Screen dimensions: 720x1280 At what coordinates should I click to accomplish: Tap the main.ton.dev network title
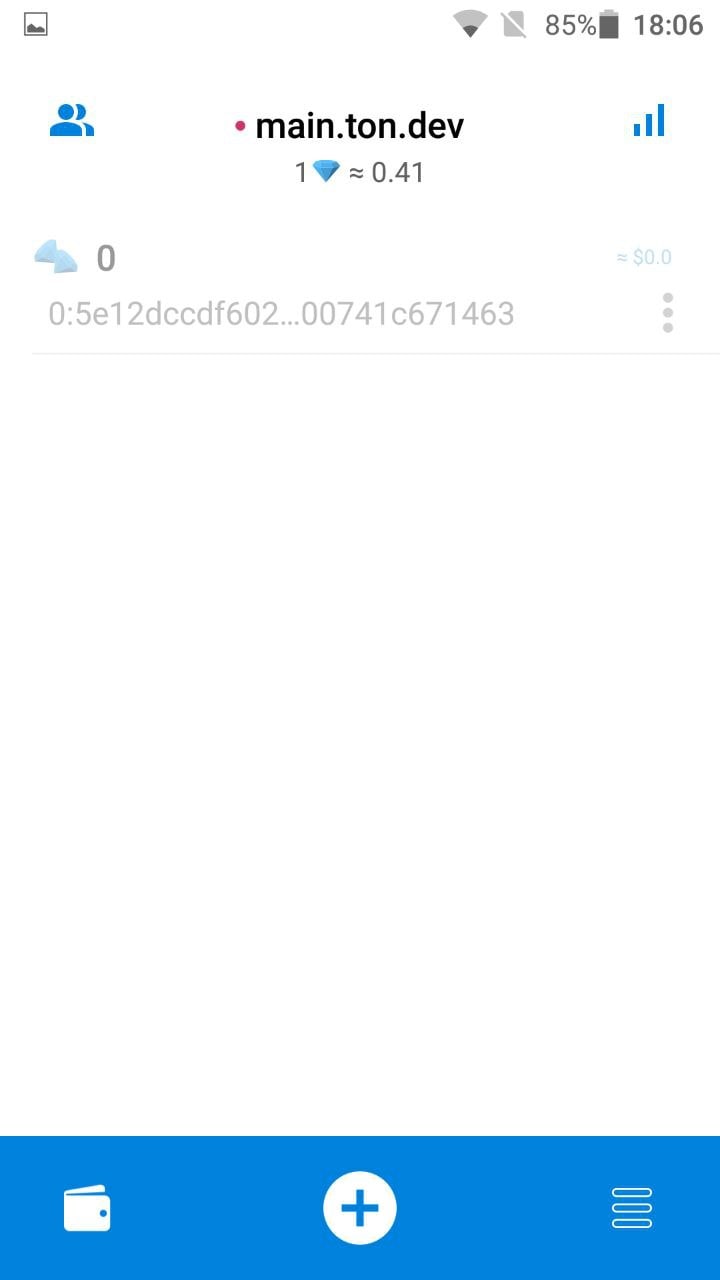[359, 126]
